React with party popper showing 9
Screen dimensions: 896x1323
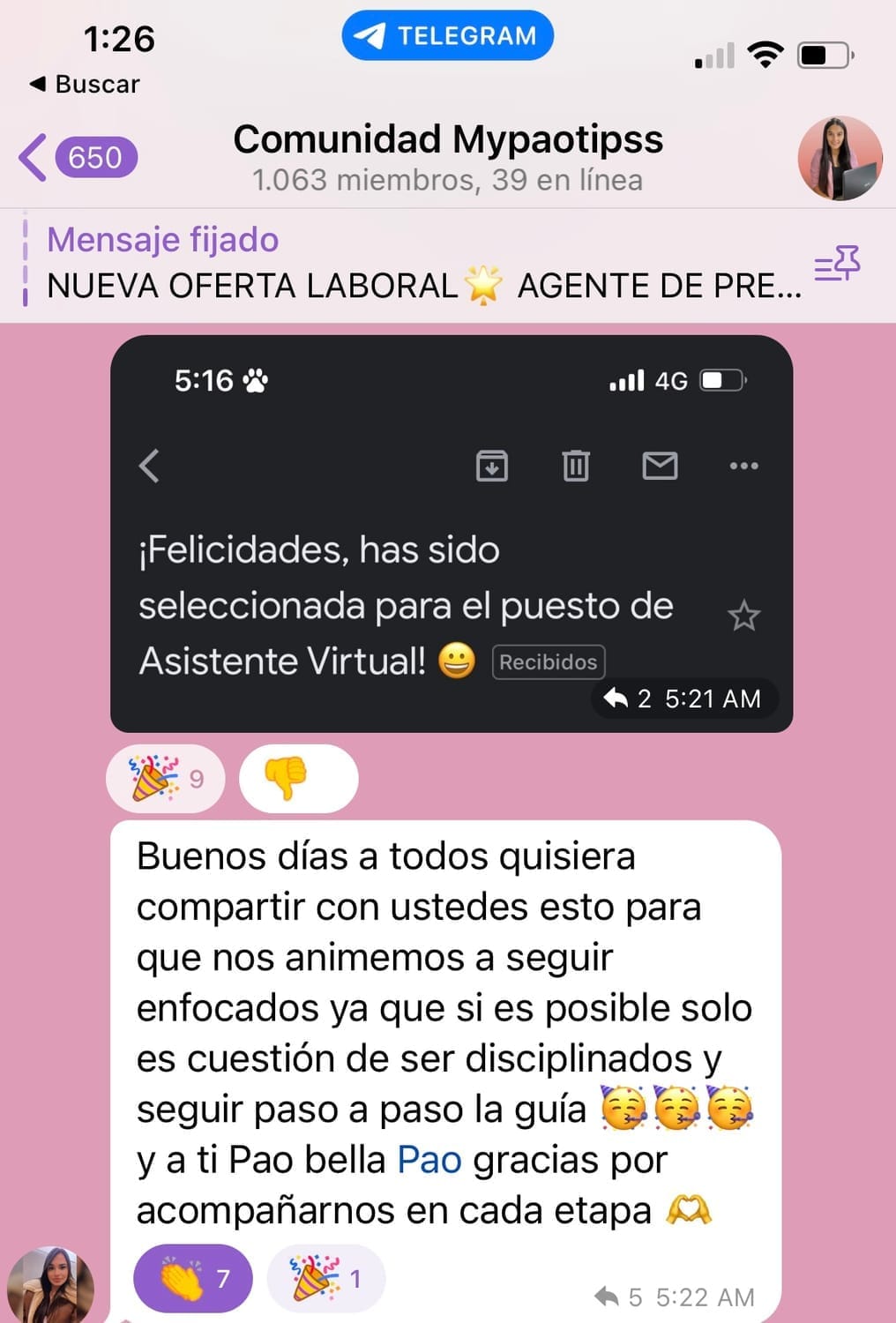[166, 778]
